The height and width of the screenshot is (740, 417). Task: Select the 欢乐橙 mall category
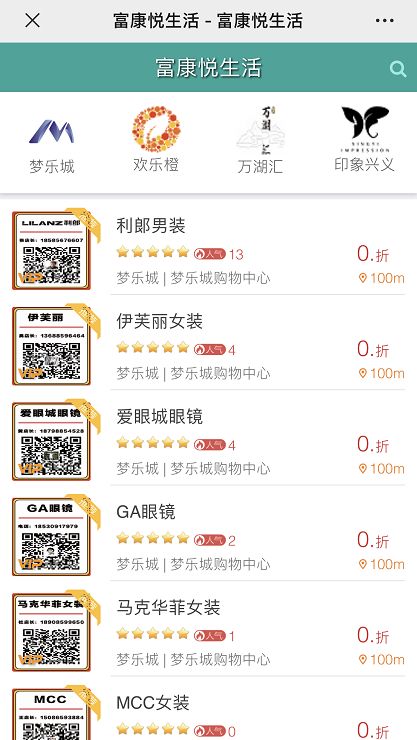pos(156,140)
